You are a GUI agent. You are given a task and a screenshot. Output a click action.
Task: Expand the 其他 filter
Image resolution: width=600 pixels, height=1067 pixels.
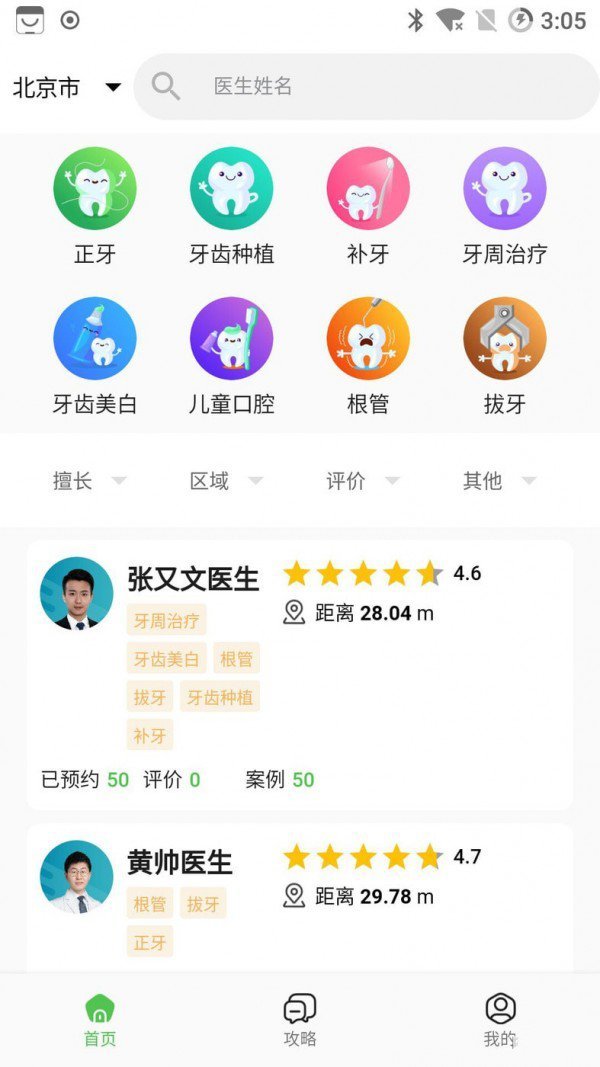click(x=499, y=481)
